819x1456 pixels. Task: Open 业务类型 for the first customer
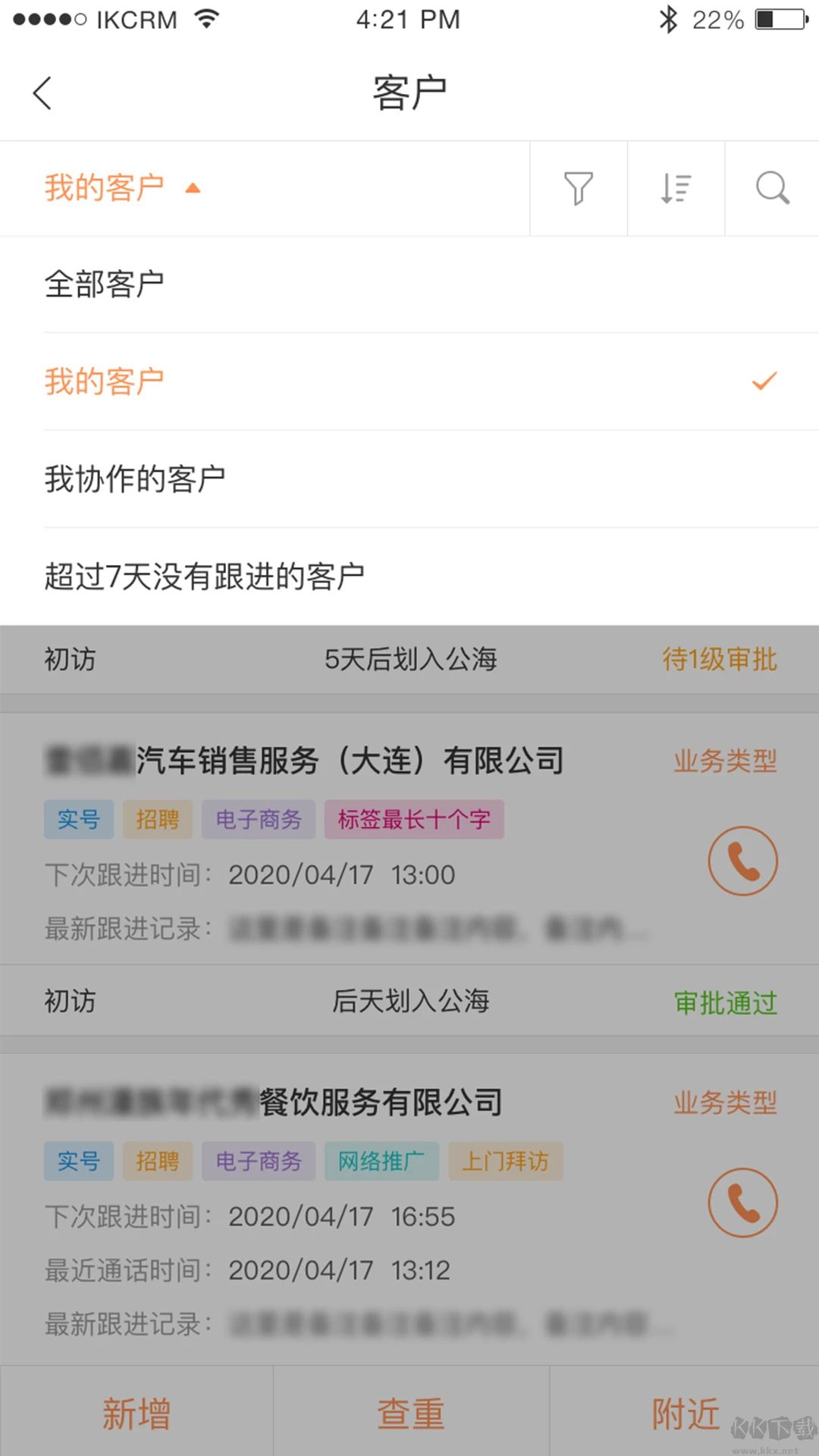[x=723, y=761]
